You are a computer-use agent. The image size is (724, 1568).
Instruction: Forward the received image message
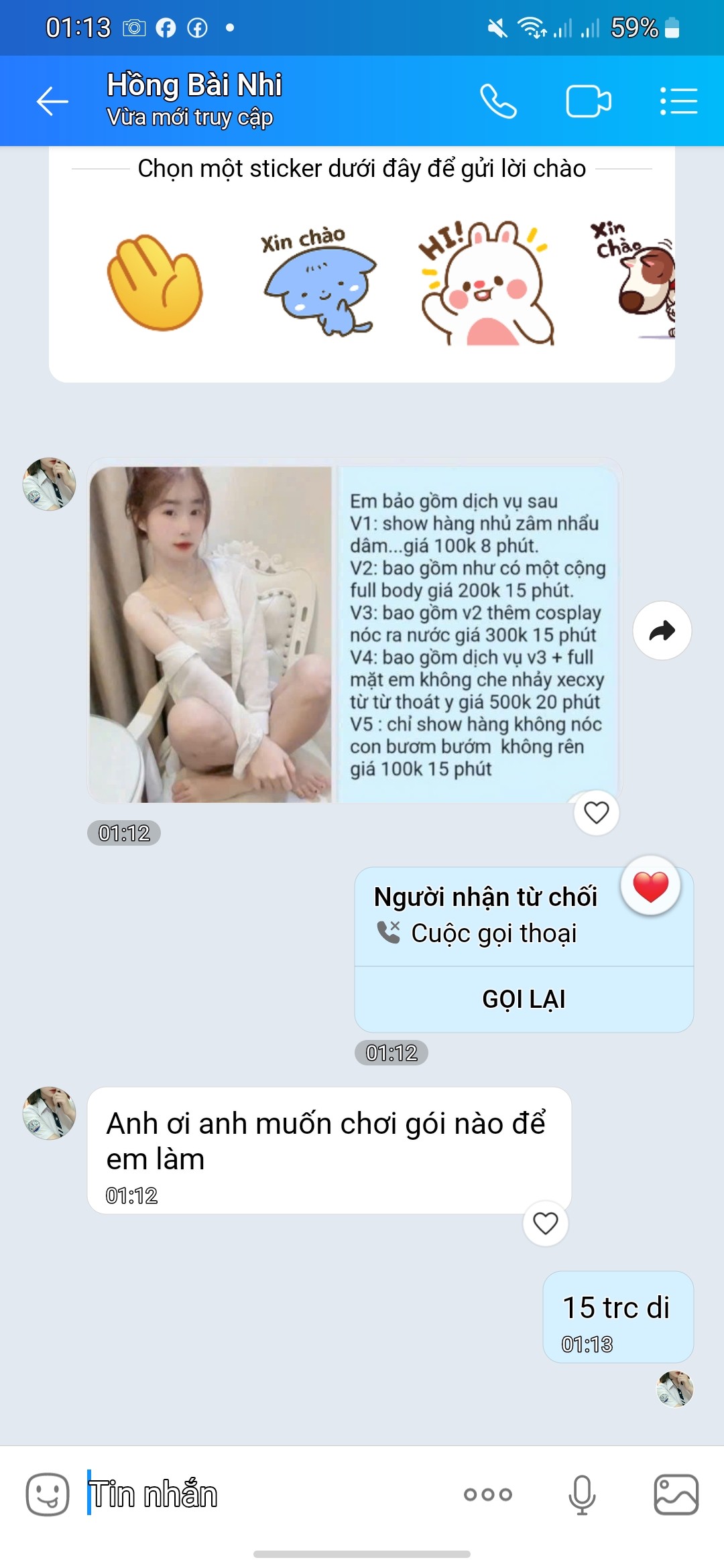pos(662,631)
